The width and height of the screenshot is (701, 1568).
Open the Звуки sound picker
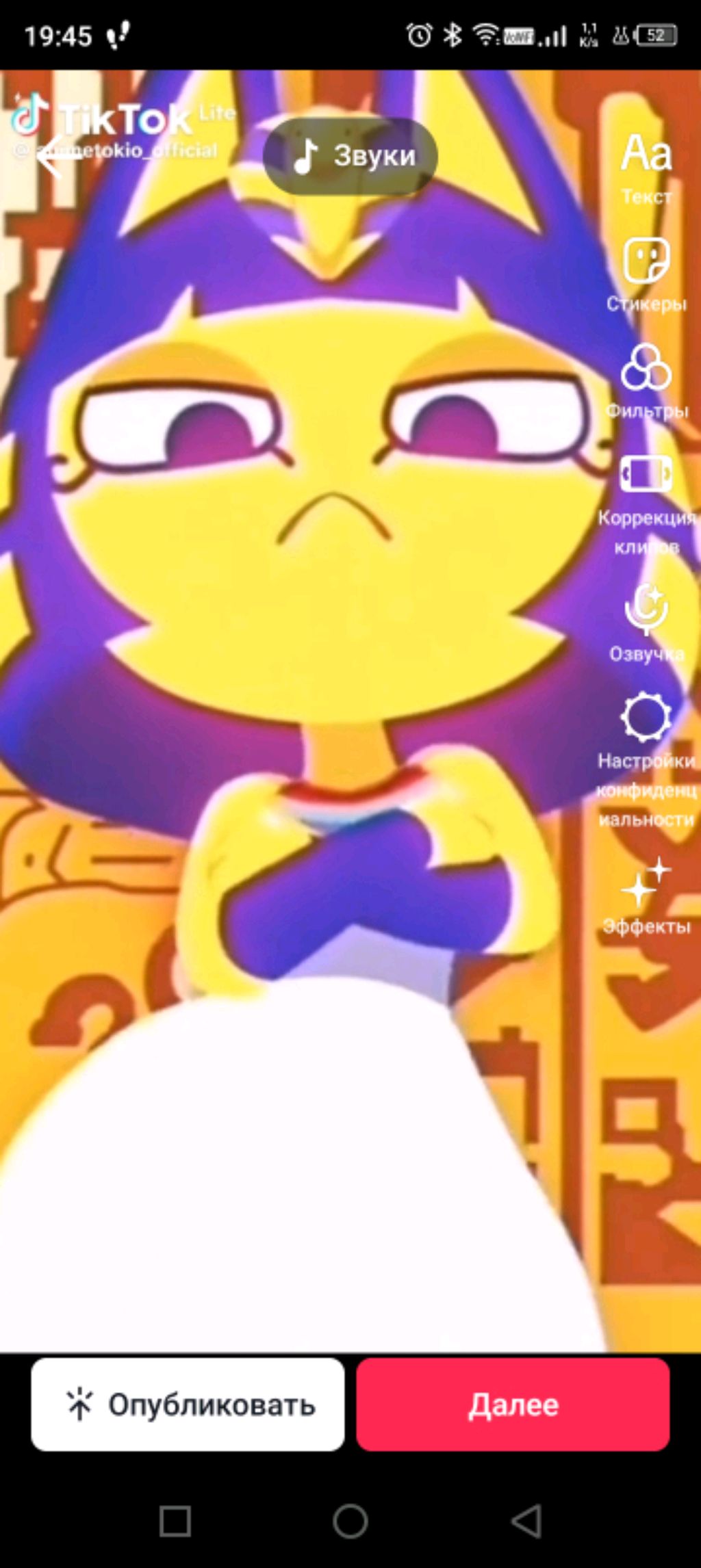point(350,156)
